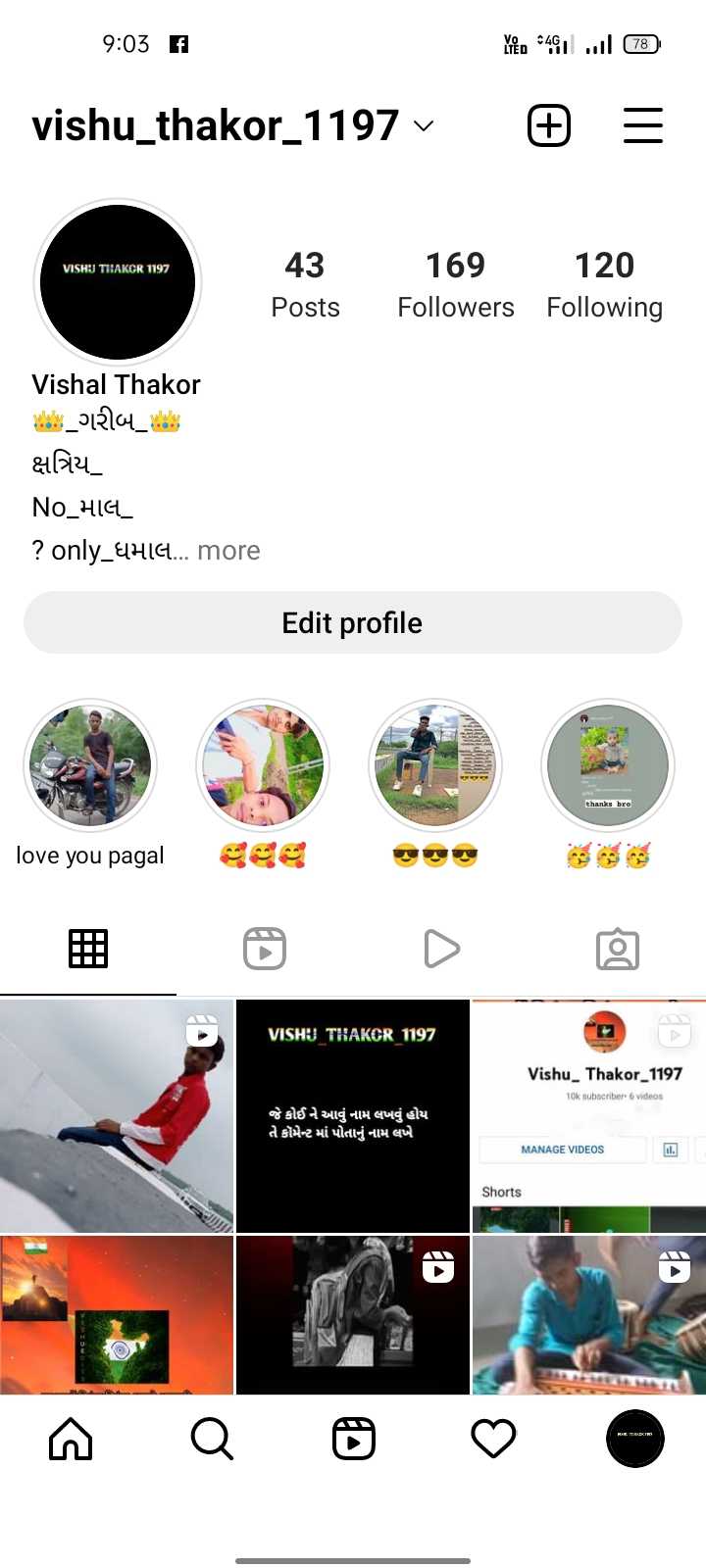Image resolution: width=706 pixels, height=1568 pixels.
Task: Expand the bio with more
Action: tap(228, 551)
